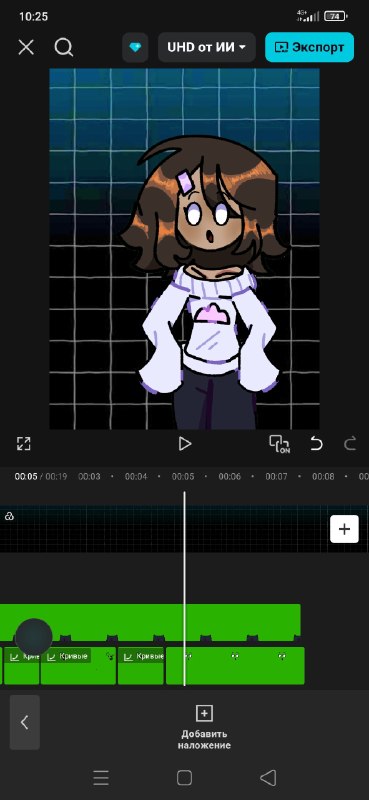Close the video editing project

[x=26, y=47]
